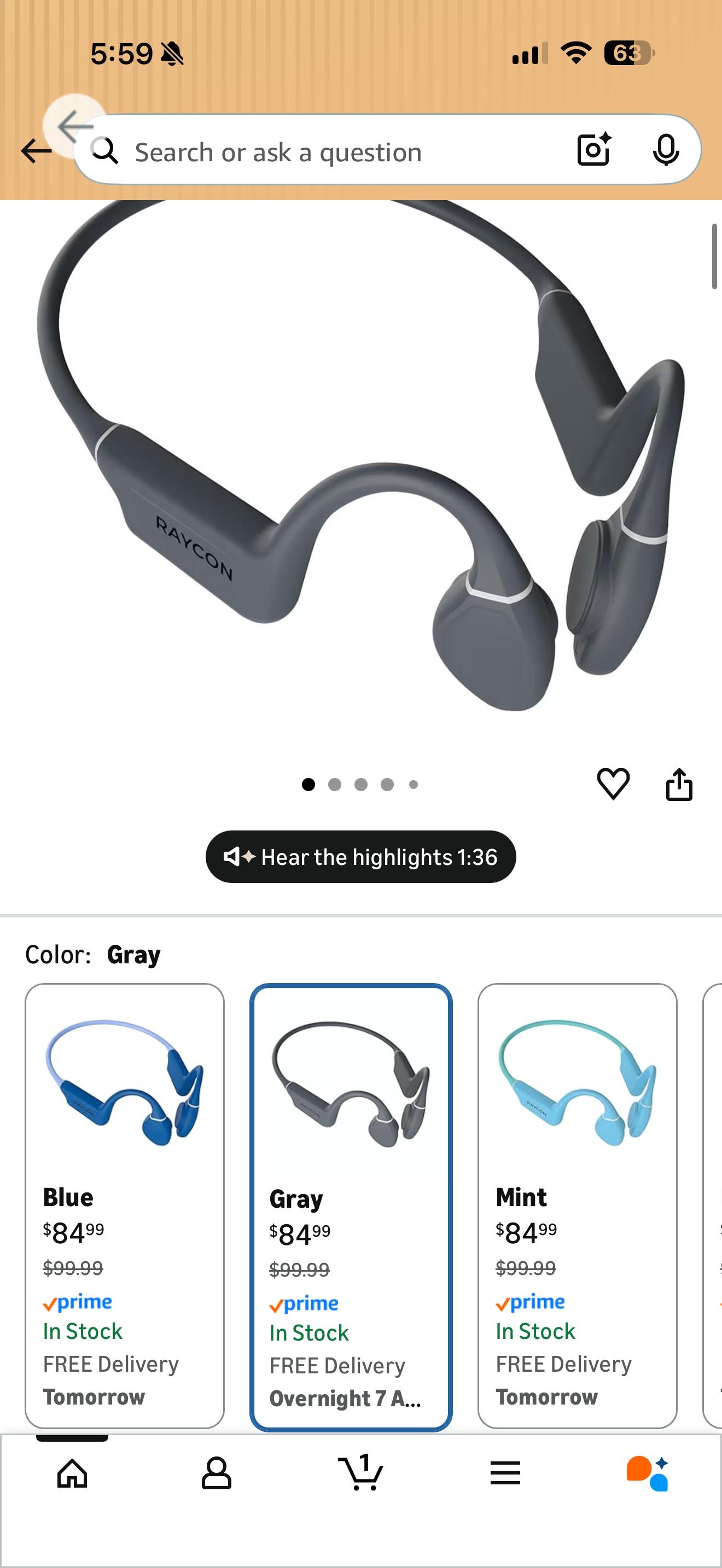Image resolution: width=722 pixels, height=1568 pixels.
Task: View the shopping cart
Action: (360, 1473)
